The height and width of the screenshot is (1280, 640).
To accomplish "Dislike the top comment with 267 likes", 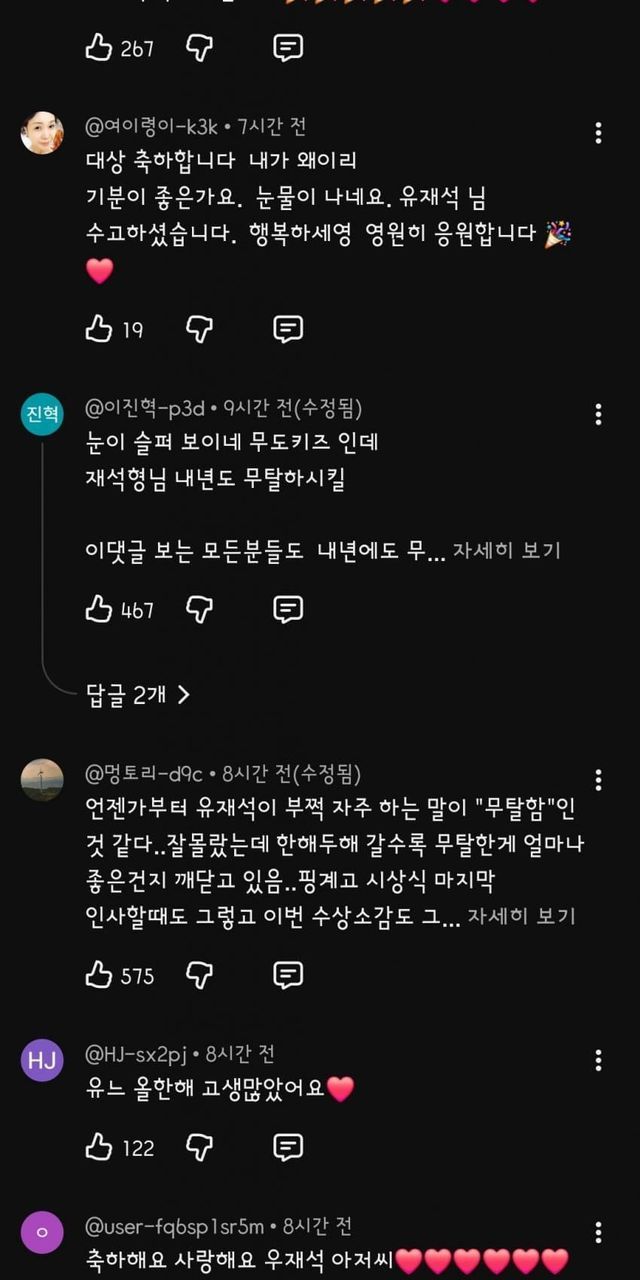I will click(x=200, y=47).
